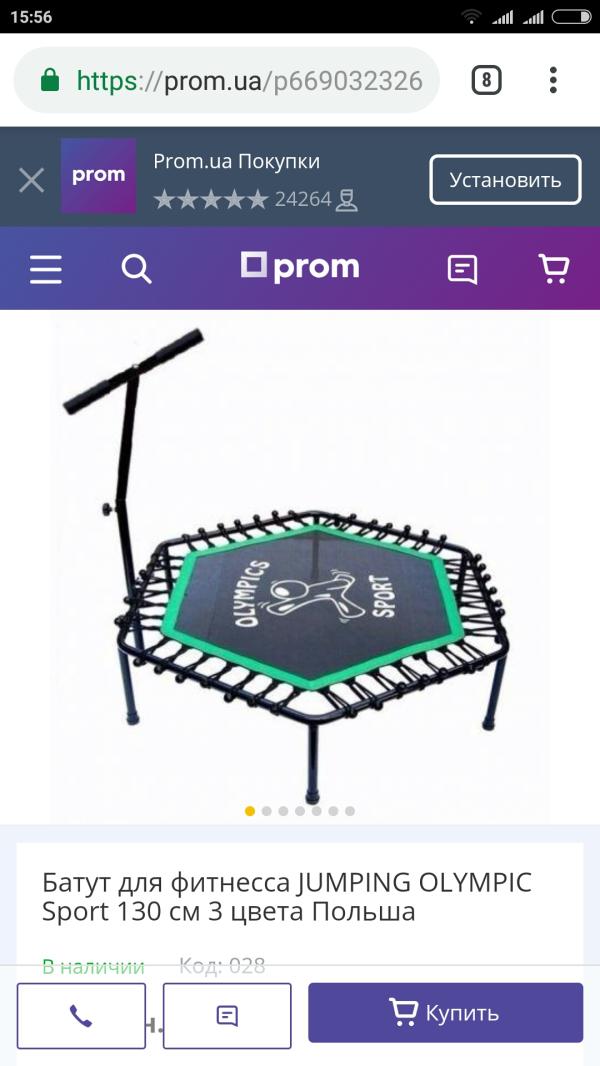The width and height of the screenshot is (600, 1066).
Task: Open the browser tab switcher
Action: tap(486, 80)
